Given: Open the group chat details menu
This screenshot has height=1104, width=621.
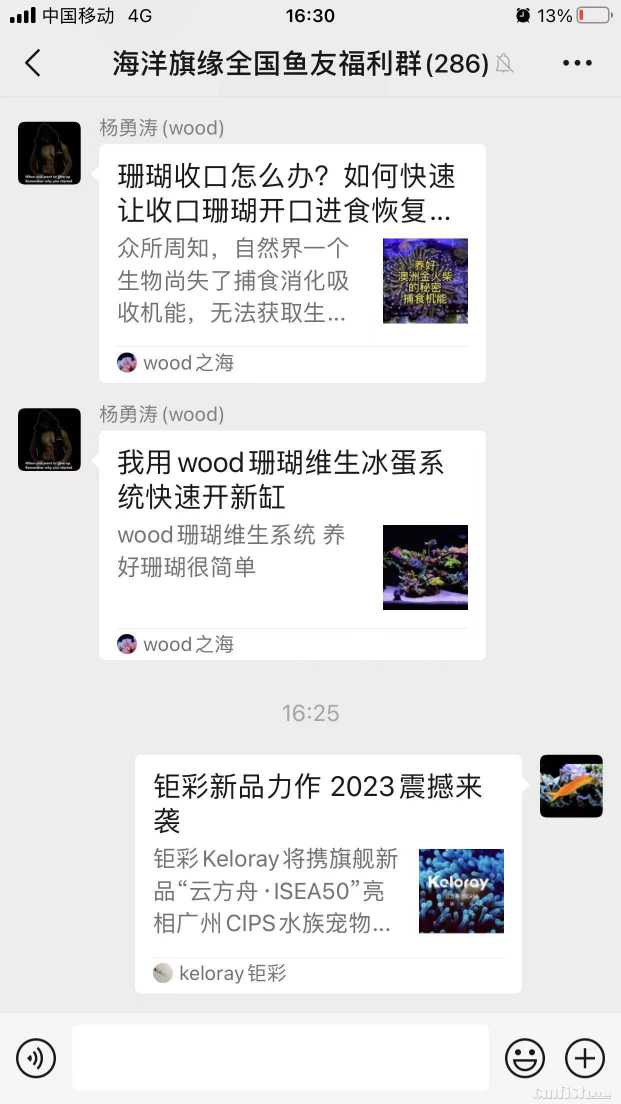Looking at the screenshot, I should (577, 63).
